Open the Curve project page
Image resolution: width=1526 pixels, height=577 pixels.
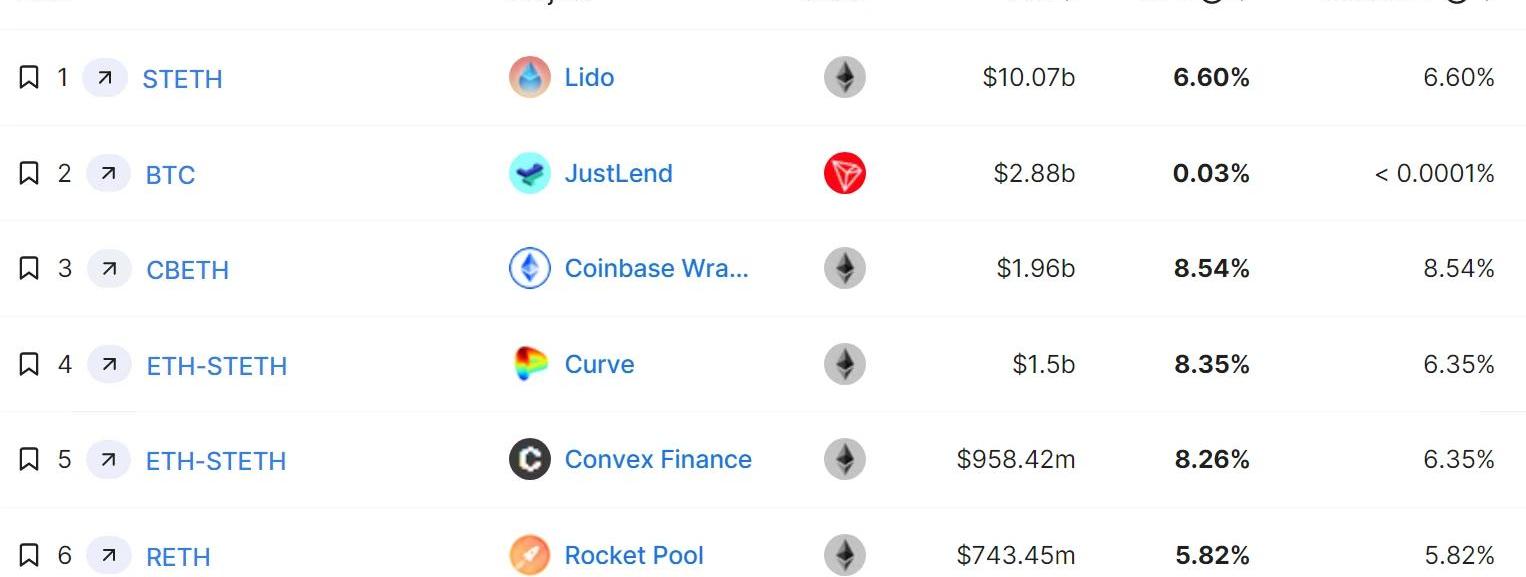[598, 364]
